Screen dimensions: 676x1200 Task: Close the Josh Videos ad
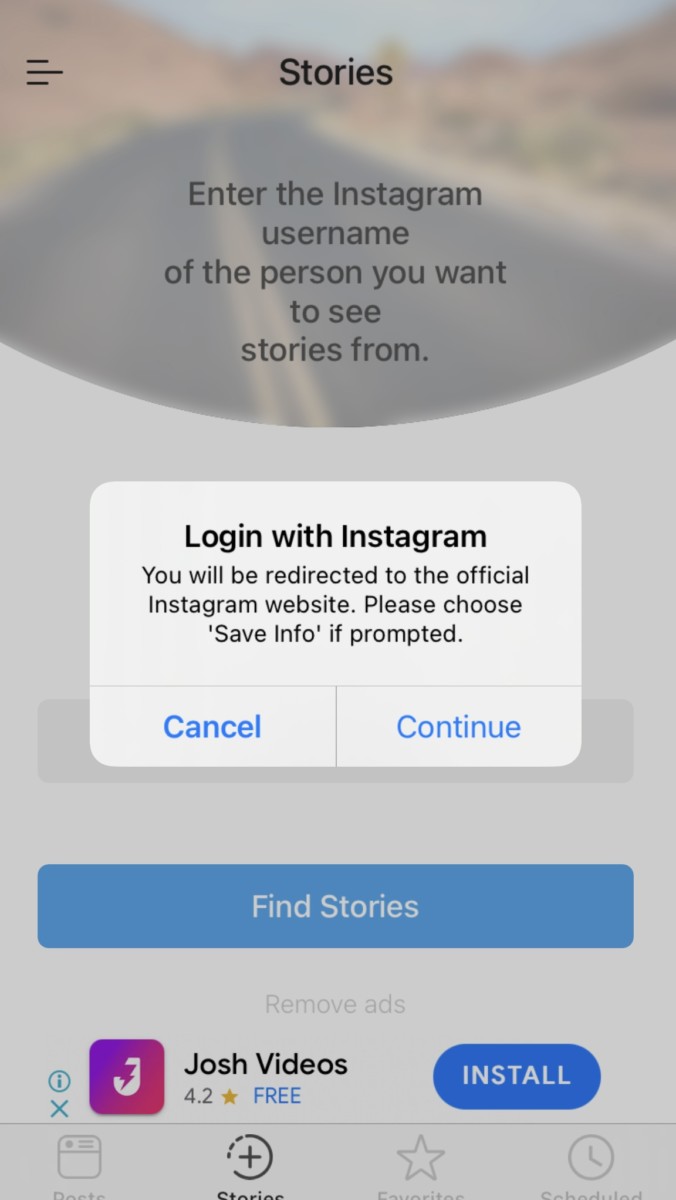(59, 1108)
